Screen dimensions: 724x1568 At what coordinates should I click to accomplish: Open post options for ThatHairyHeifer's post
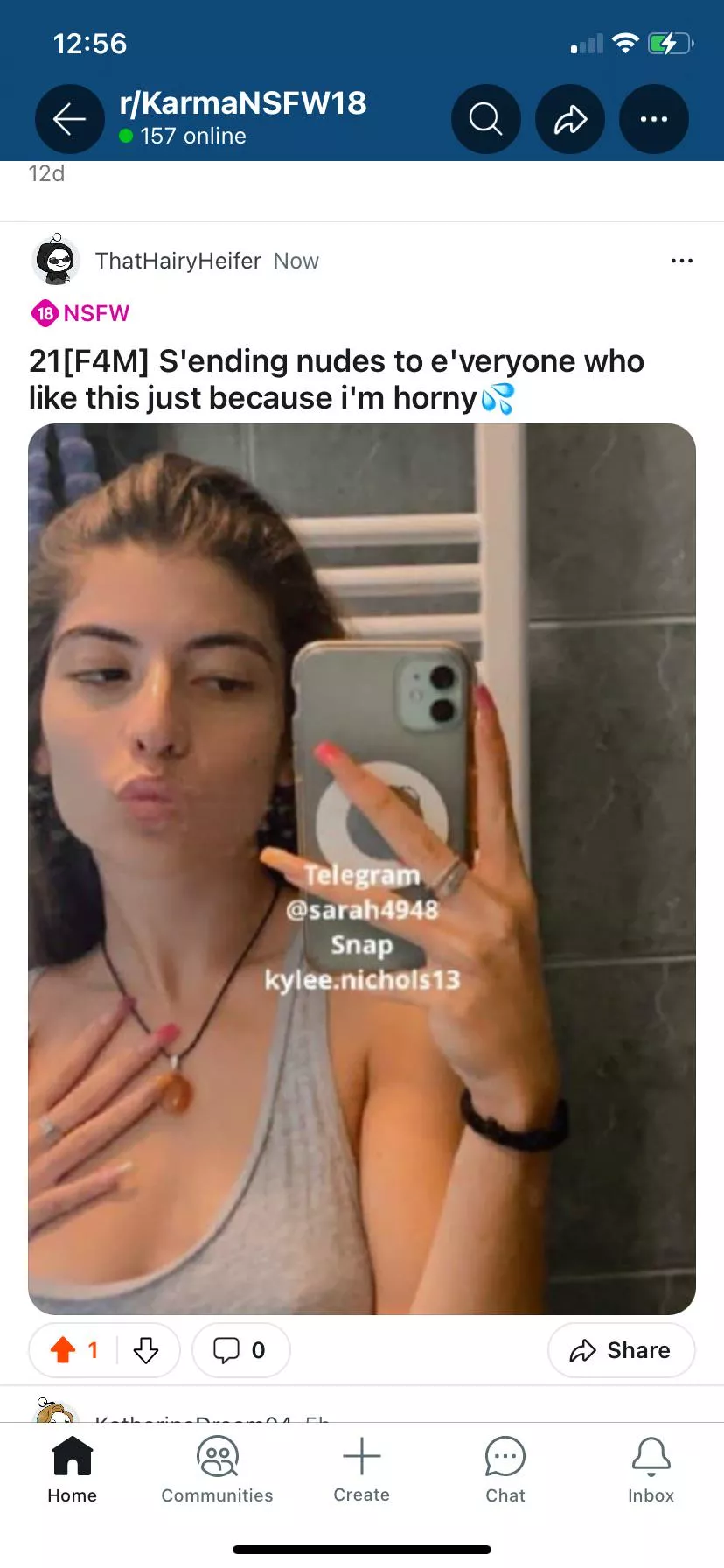coord(681,261)
